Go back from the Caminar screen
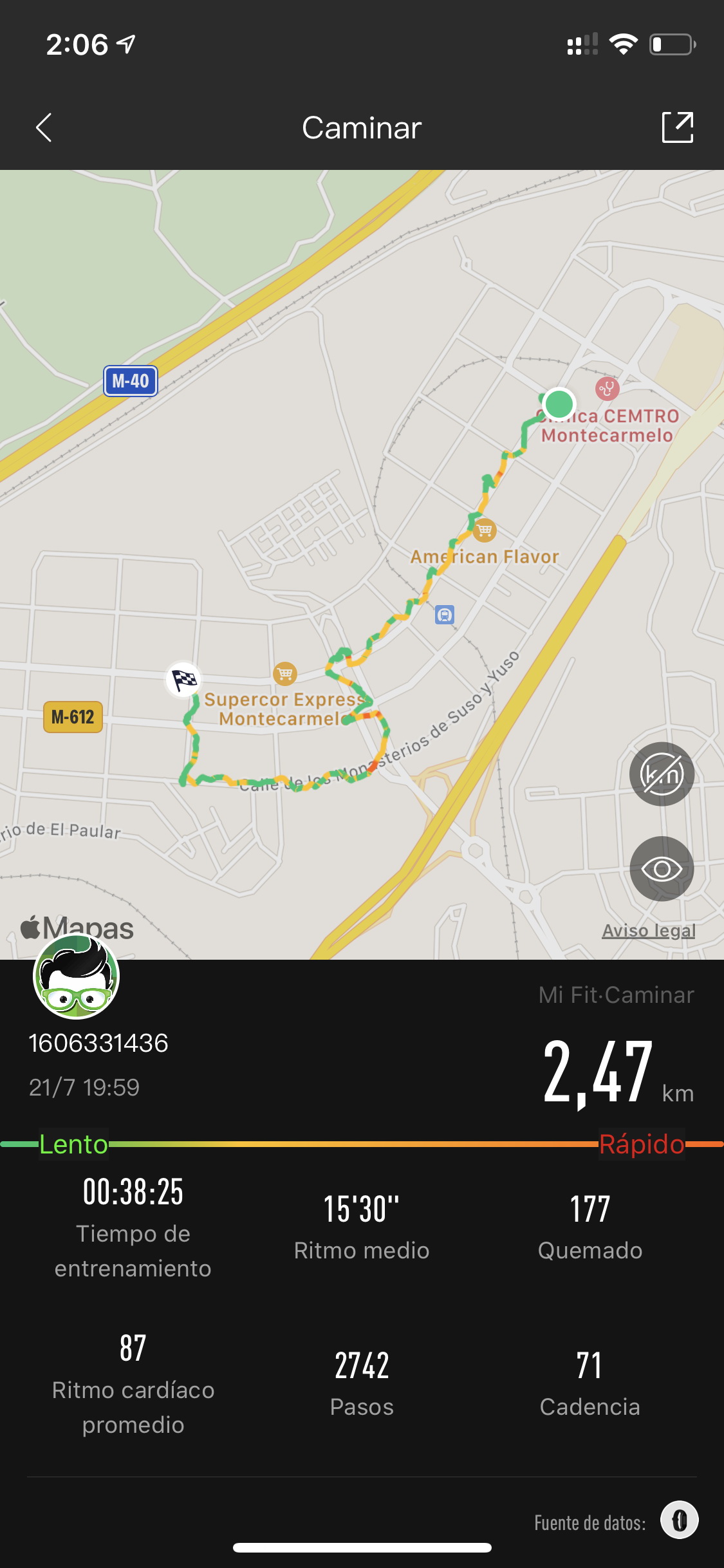Image resolution: width=724 pixels, height=1568 pixels. (x=44, y=127)
